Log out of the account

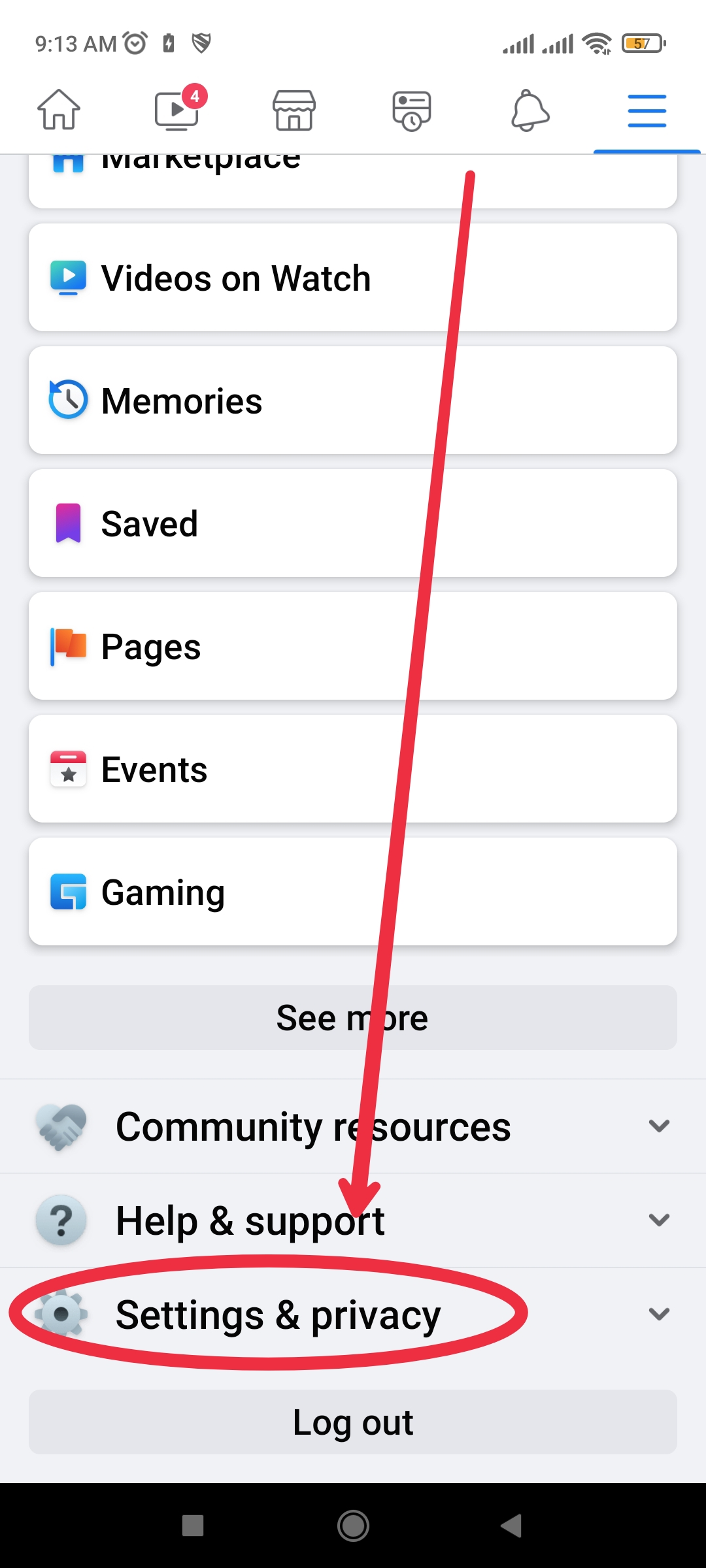point(353,1422)
